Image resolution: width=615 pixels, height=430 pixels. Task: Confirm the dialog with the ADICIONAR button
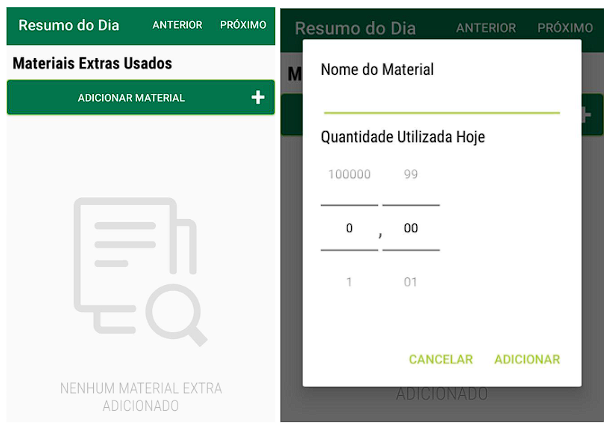527,359
